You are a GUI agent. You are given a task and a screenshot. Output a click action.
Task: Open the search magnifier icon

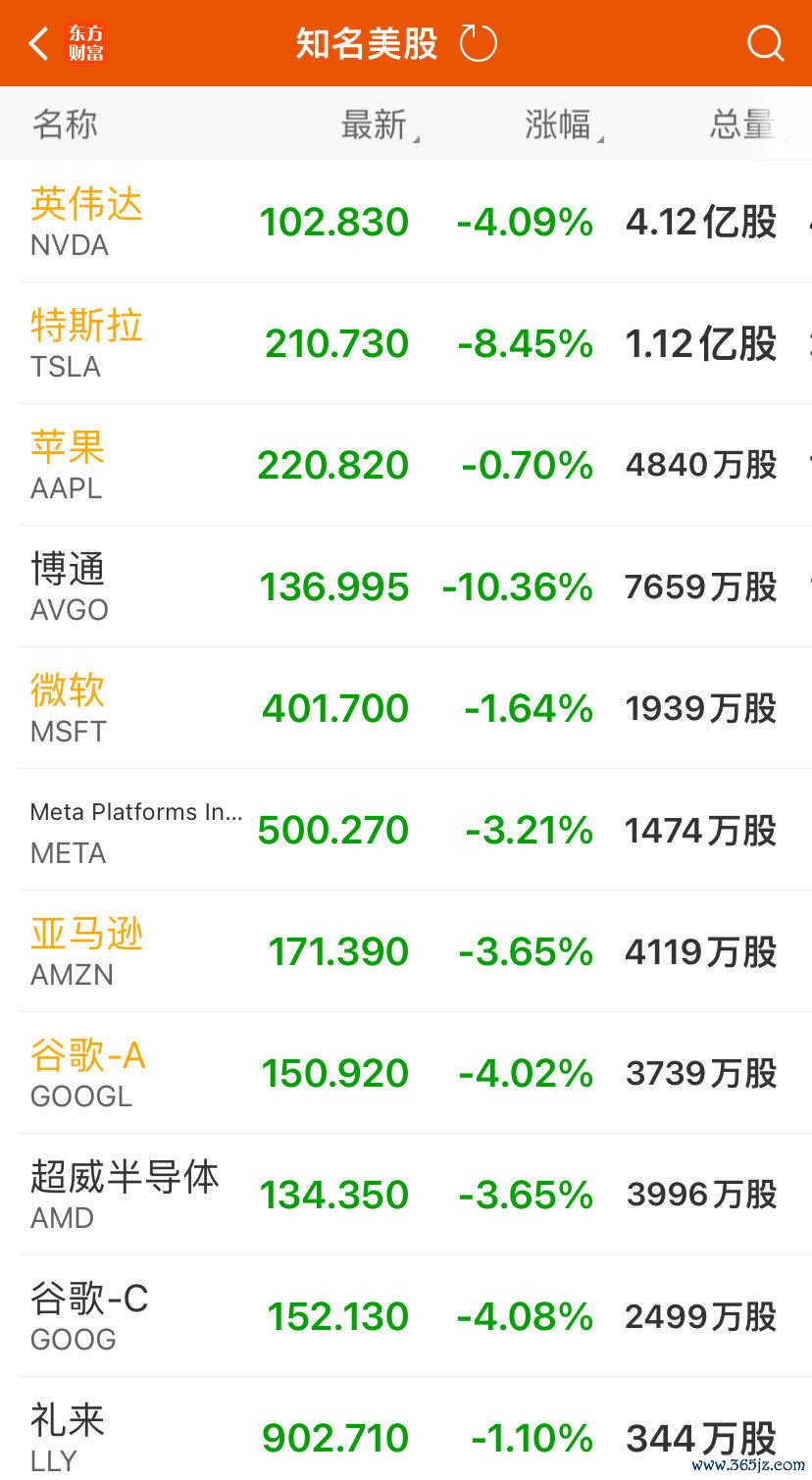(765, 43)
